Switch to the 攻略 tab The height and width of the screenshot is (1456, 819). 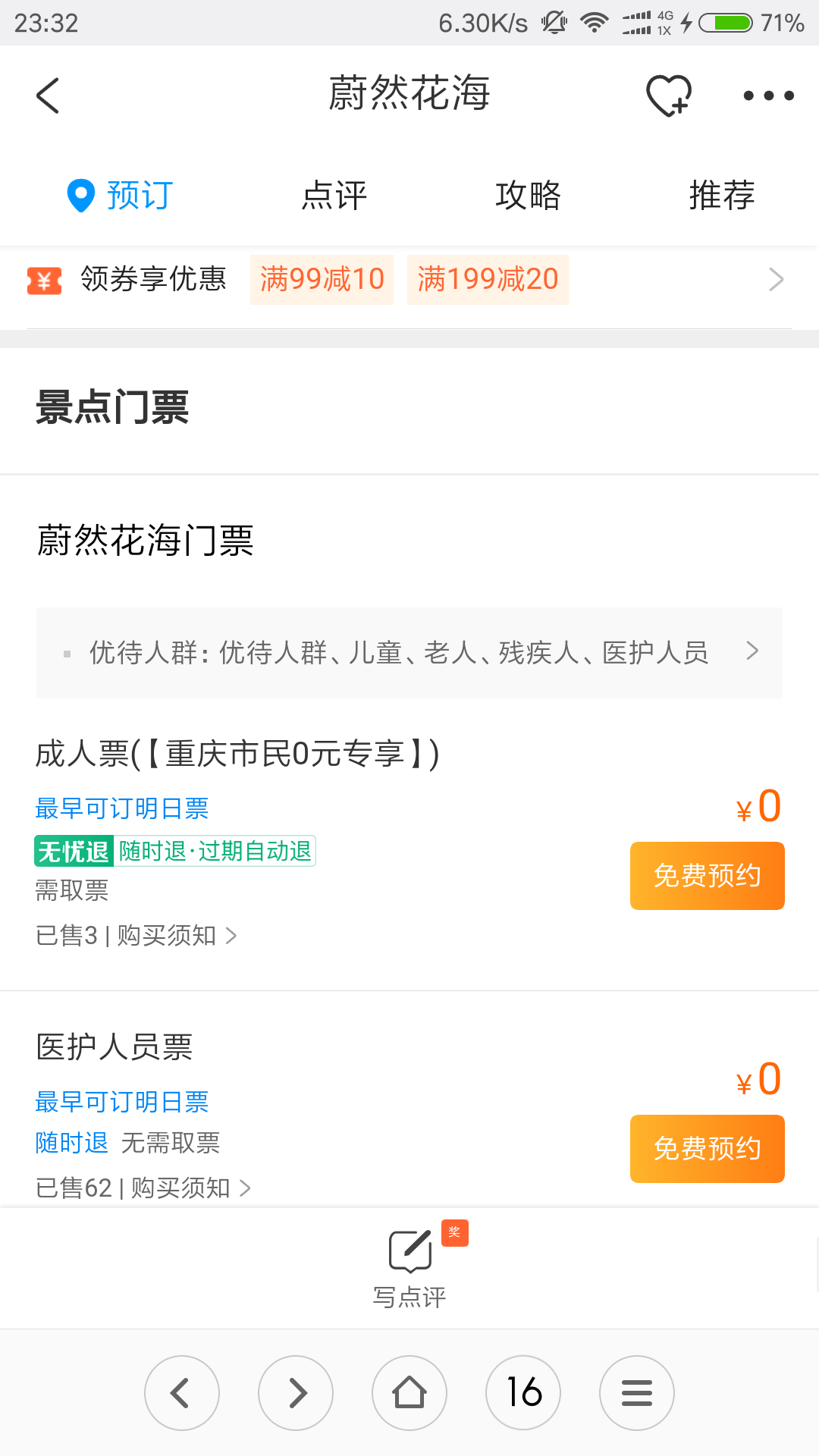528,196
